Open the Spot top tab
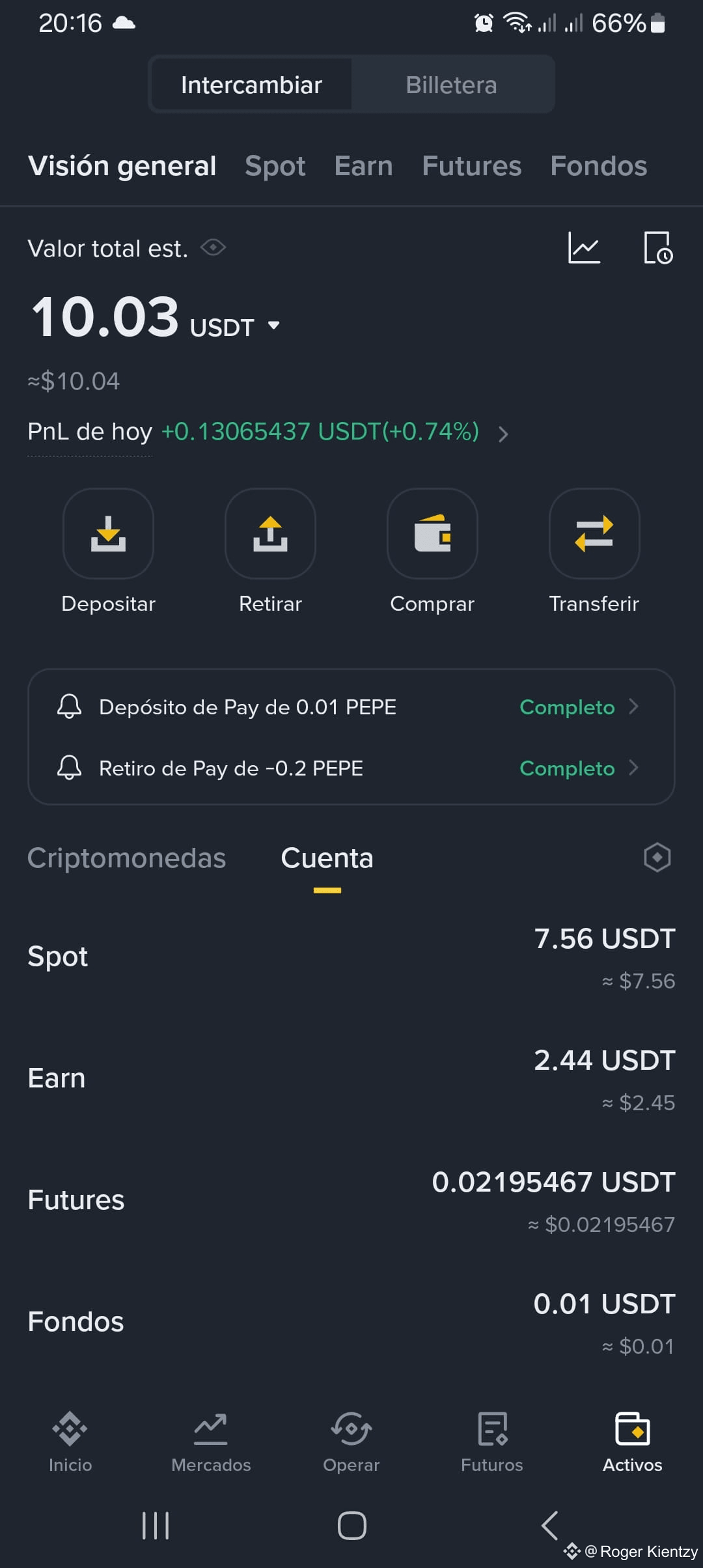This screenshot has height=1568, width=703. point(275,166)
